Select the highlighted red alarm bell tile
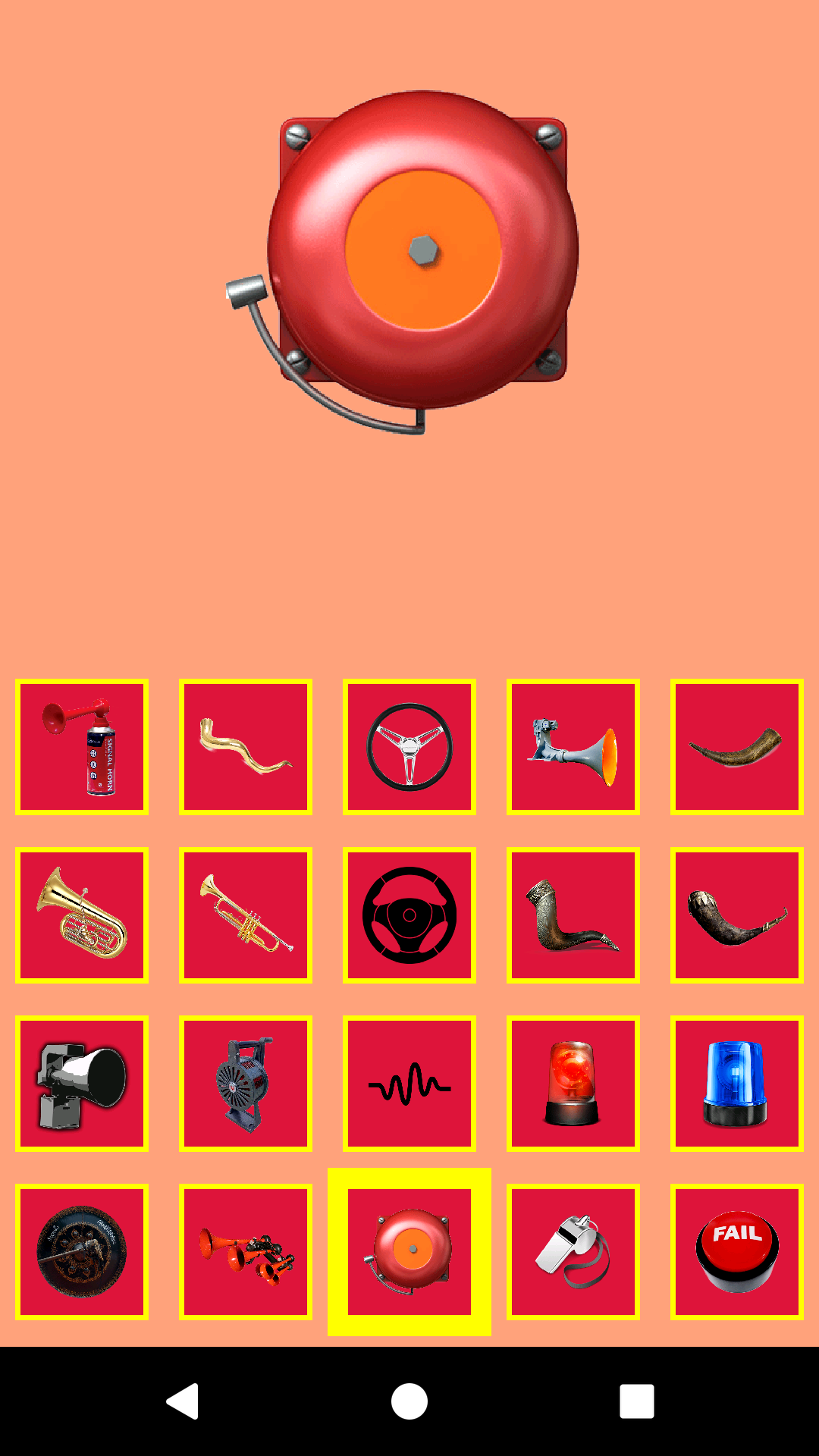The width and height of the screenshot is (819, 1456). coord(409,1252)
